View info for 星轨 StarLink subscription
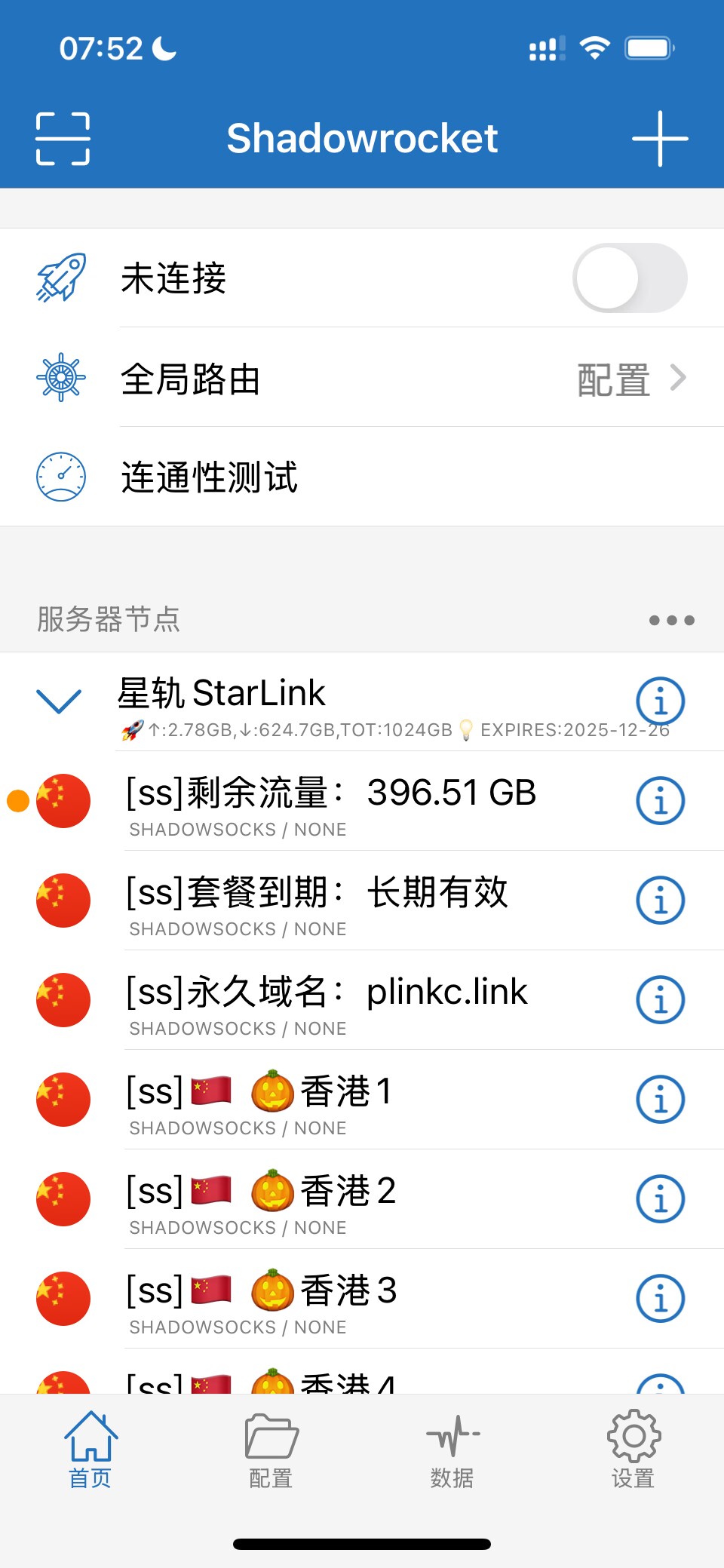Image resolution: width=724 pixels, height=1568 pixels. pos(660,701)
